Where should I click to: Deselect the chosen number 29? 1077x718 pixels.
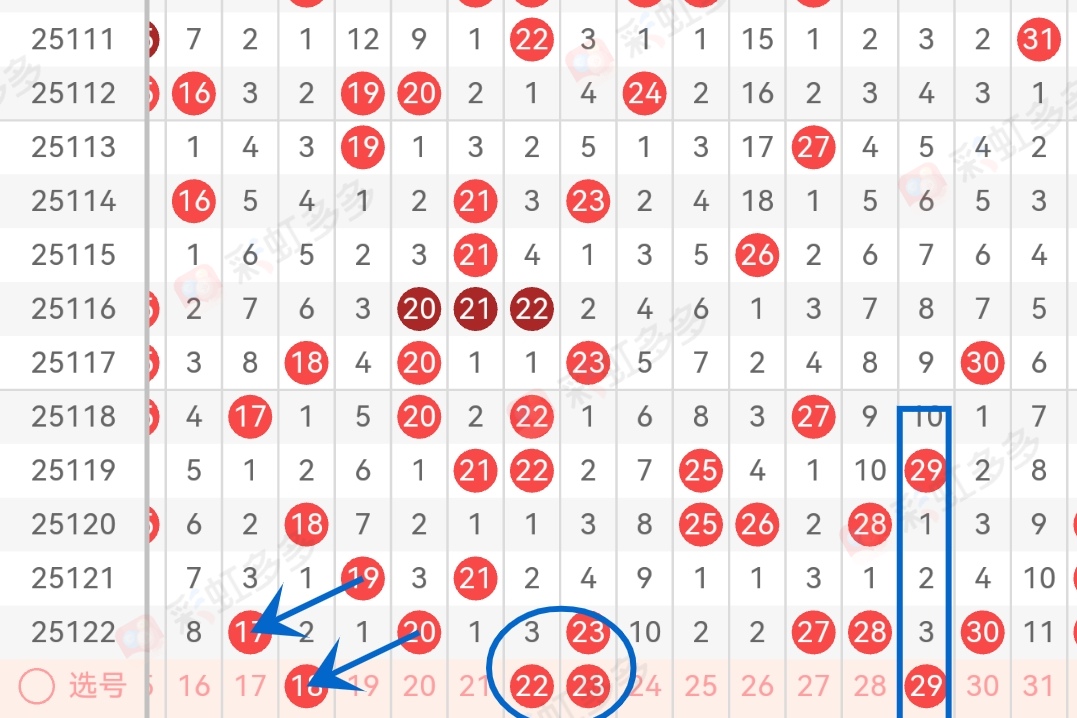pyautogui.click(x=926, y=686)
